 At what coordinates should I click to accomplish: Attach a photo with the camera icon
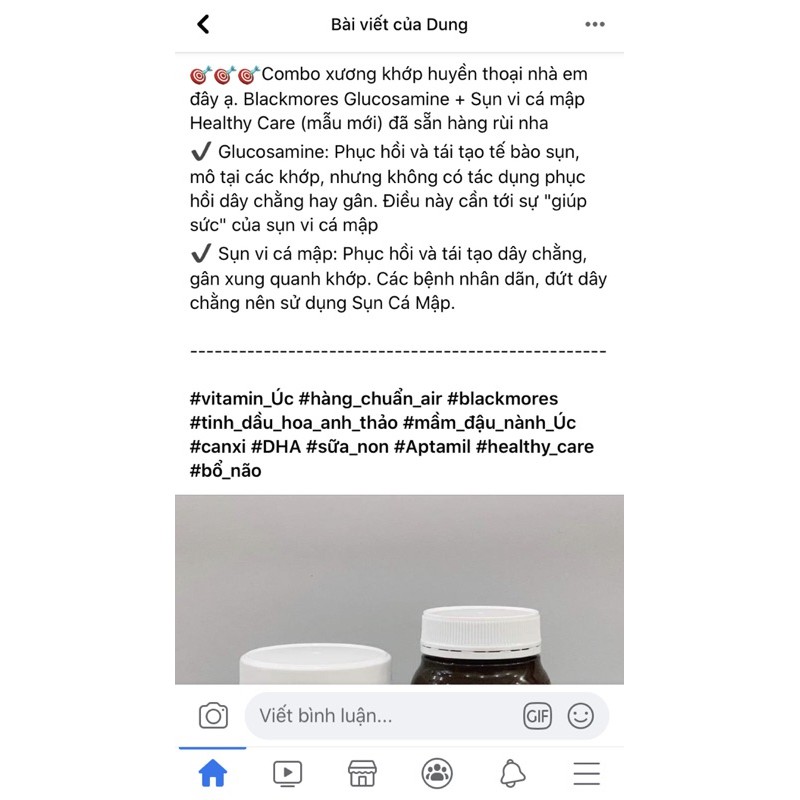pyautogui.click(x=213, y=716)
